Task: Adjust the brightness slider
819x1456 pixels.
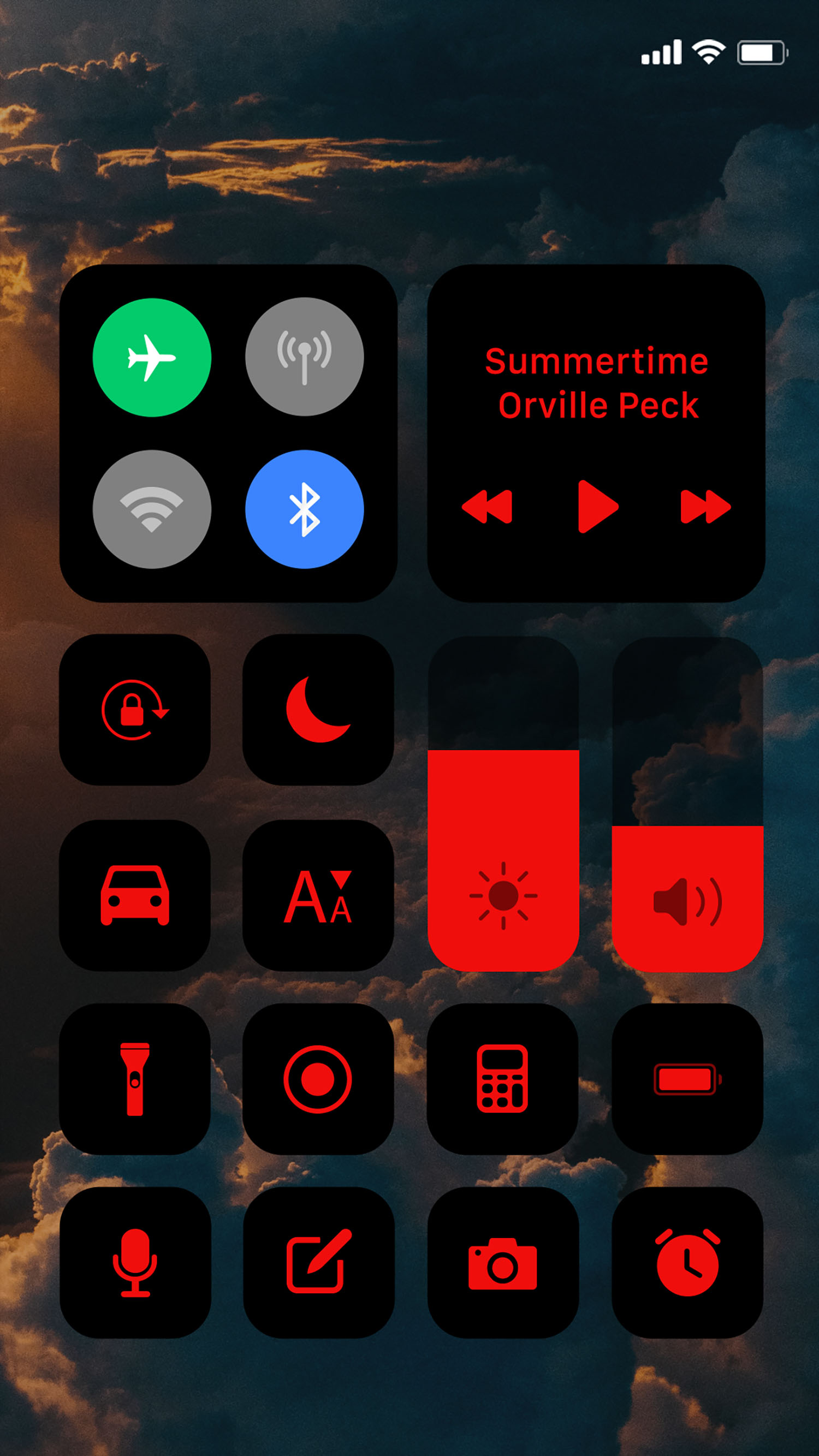Action: click(503, 819)
